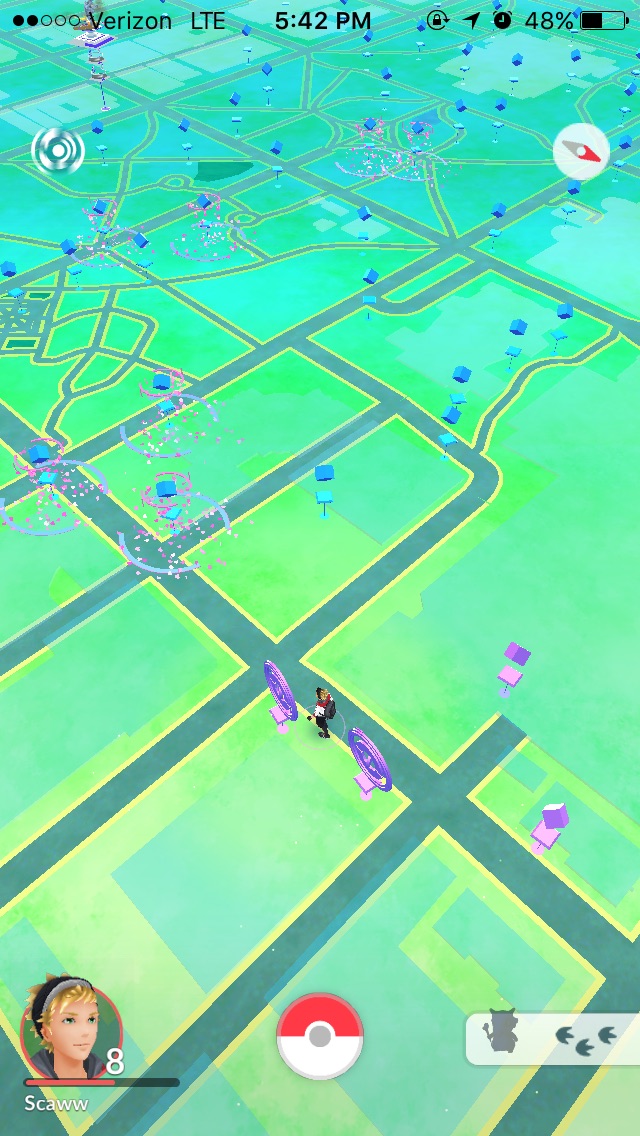Tap the compass to reorient the map
Screen dimensions: 640x1136
pos(581,152)
